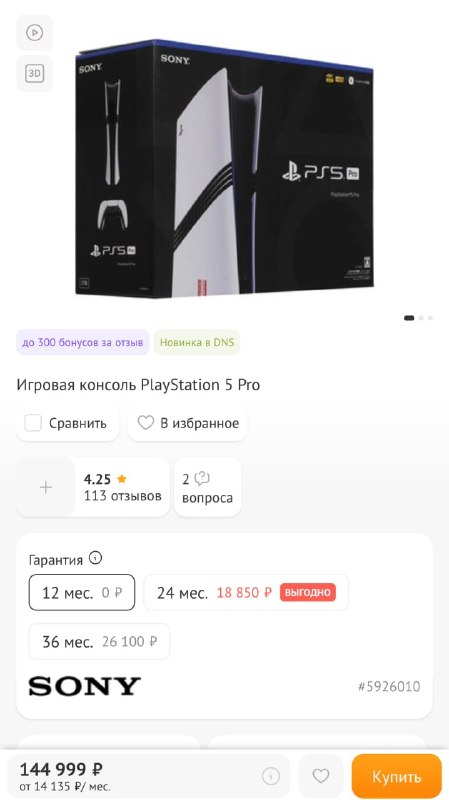Buy the console with Купить

(396, 777)
